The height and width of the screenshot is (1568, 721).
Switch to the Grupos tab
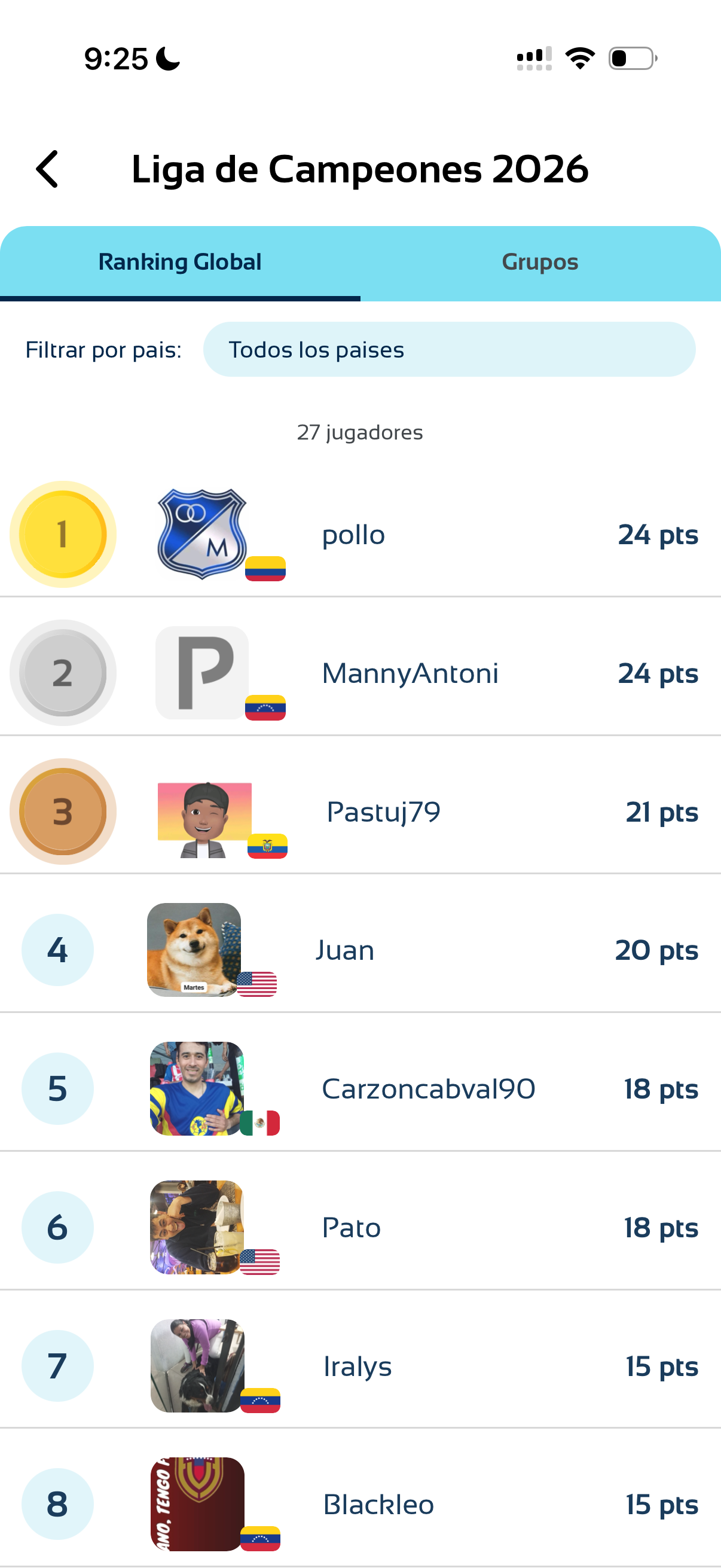tap(540, 262)
